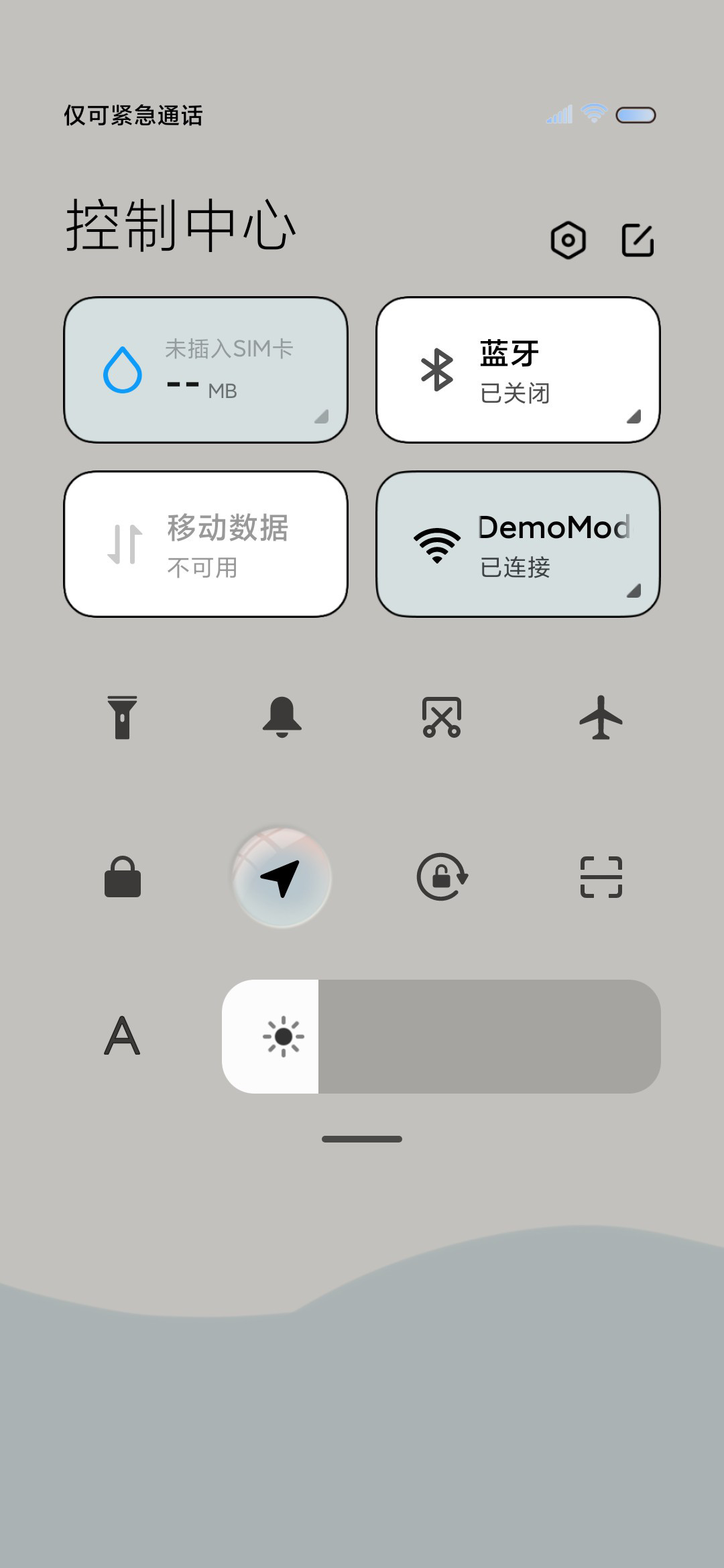Open the scanner icon
Image resolution: width=724 pixels, height=1568 pixels.
click(601, 877)
